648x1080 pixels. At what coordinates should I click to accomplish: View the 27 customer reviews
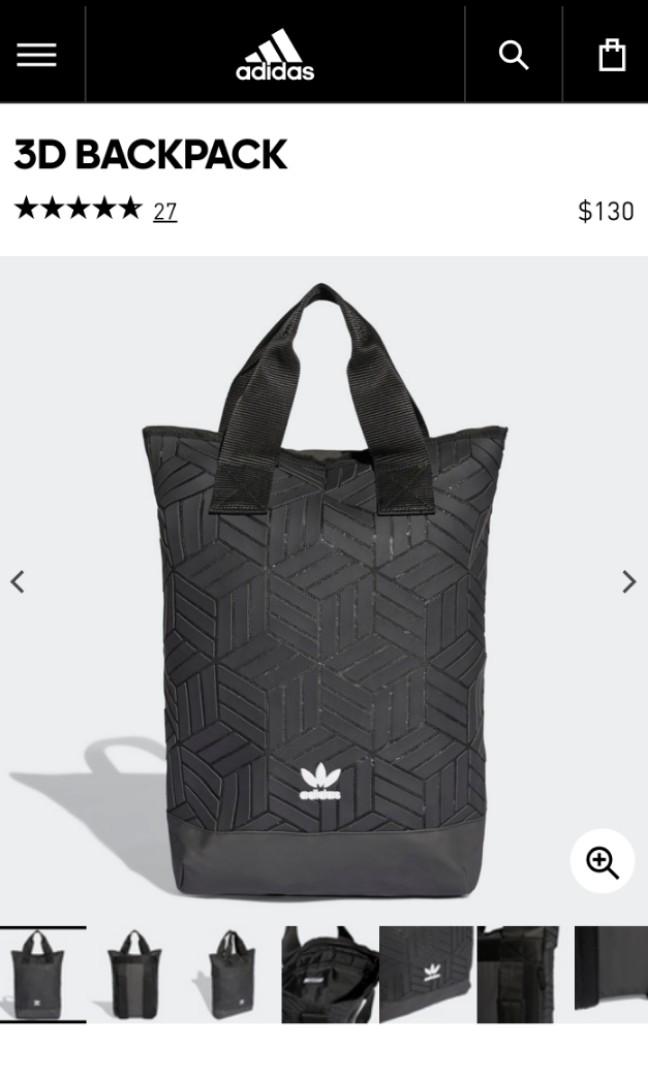[x=165, y=211]
